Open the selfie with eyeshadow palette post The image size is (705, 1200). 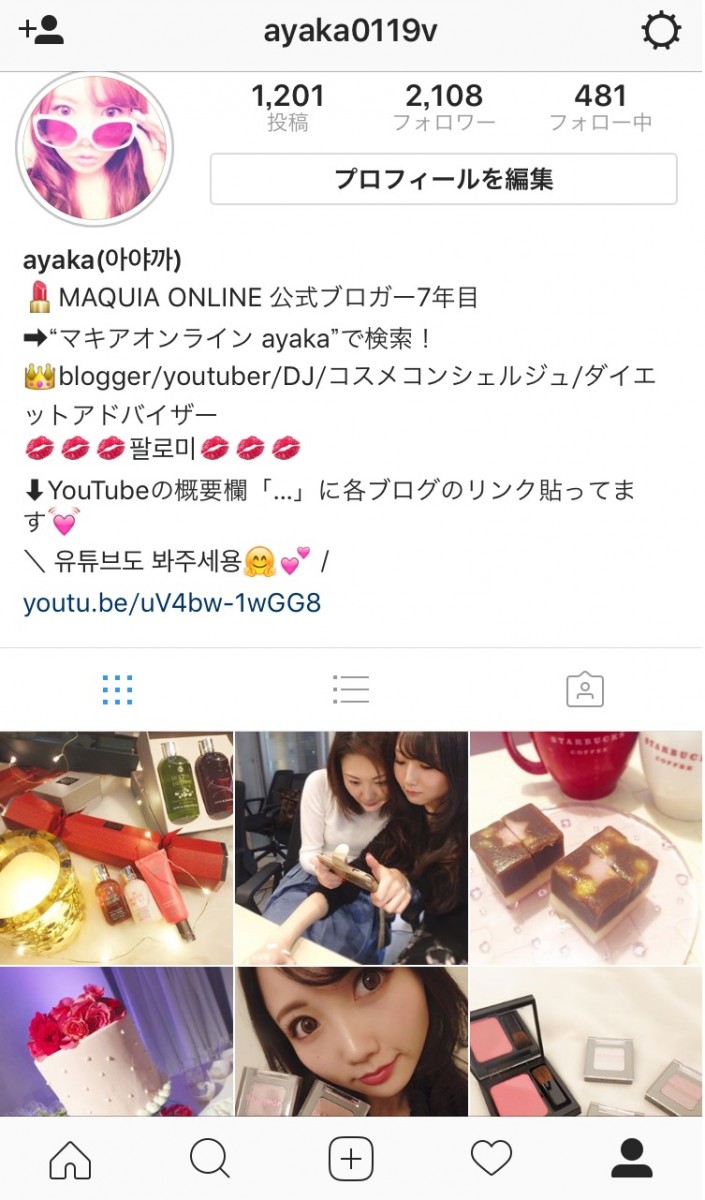coord(351,1041)
